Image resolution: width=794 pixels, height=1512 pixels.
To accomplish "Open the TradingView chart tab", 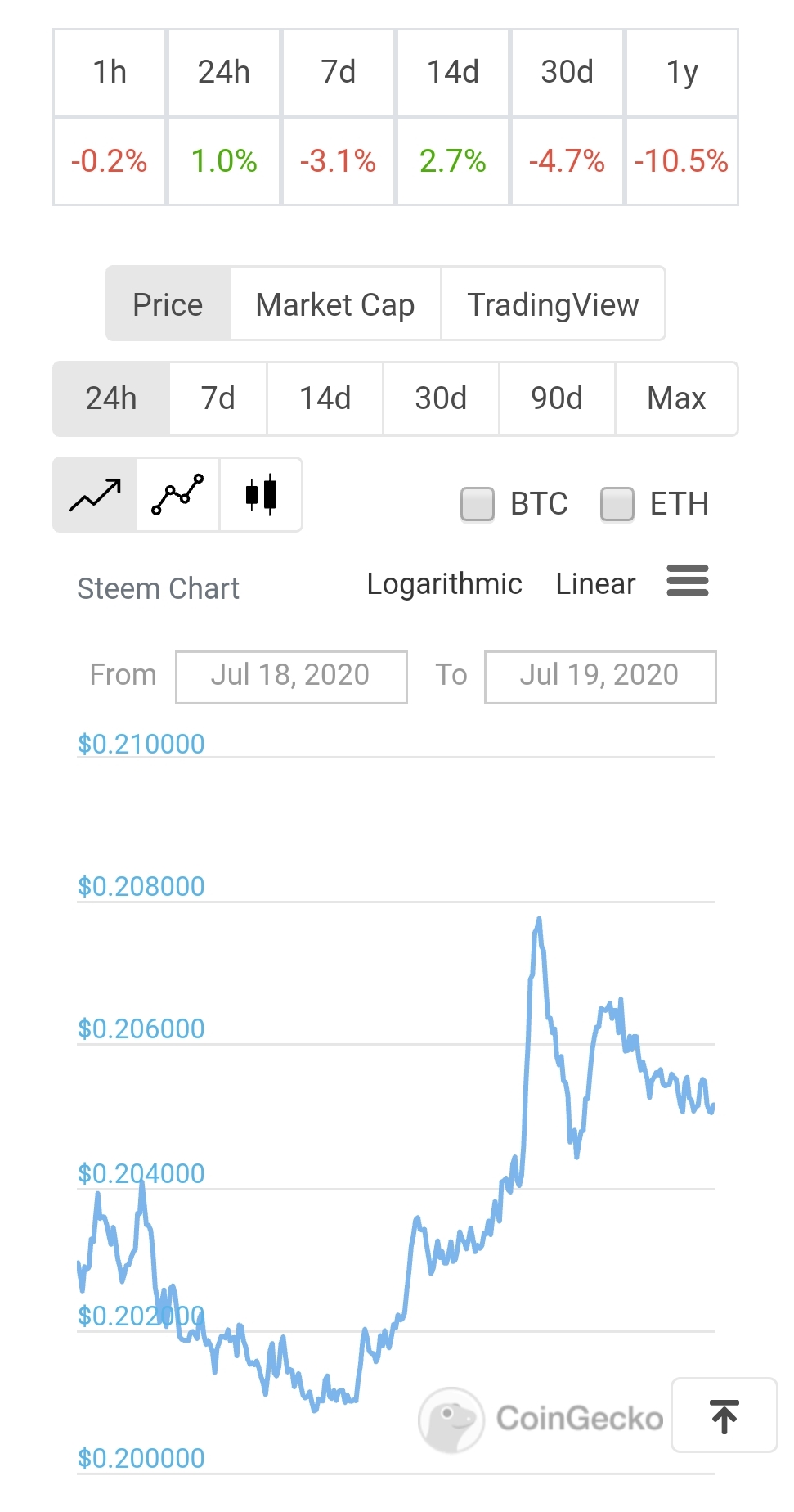I will (x=553, y=304).
